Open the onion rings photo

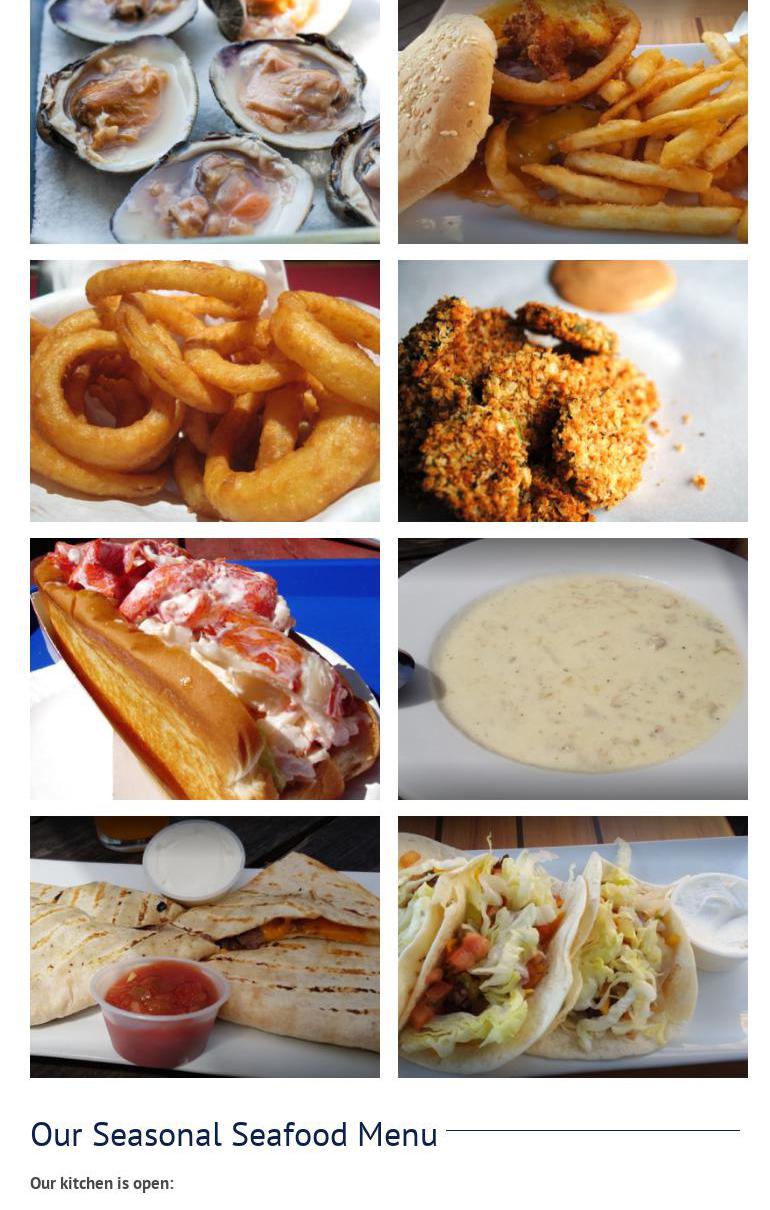pyautogui.click(x=204, y=391)
